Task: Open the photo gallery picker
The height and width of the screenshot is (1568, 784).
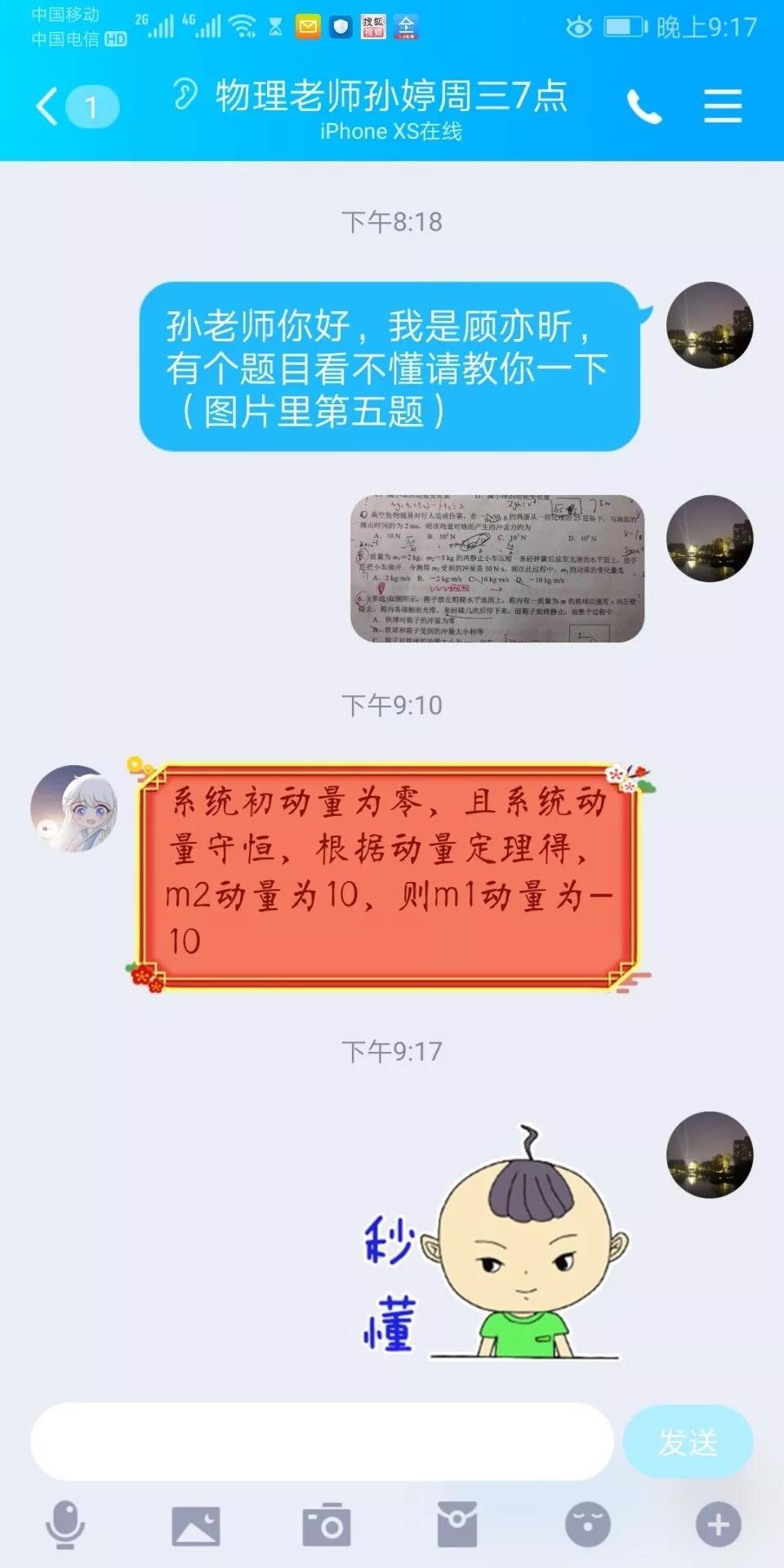Action: point(196,1525)
